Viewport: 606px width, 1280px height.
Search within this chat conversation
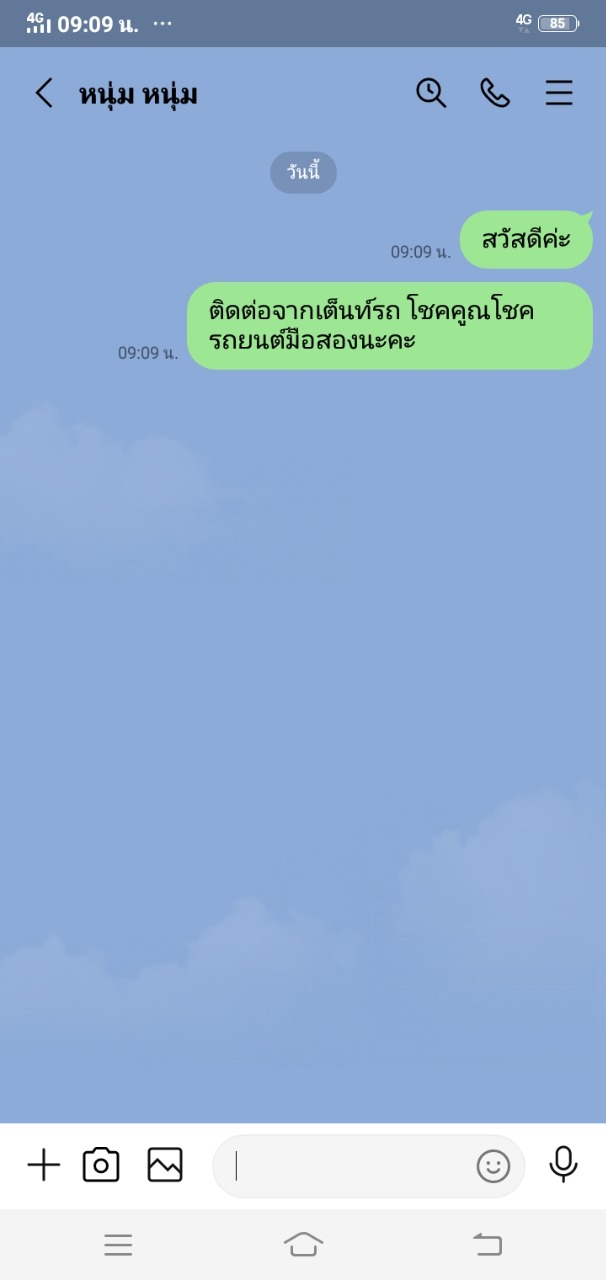(431, 93)
